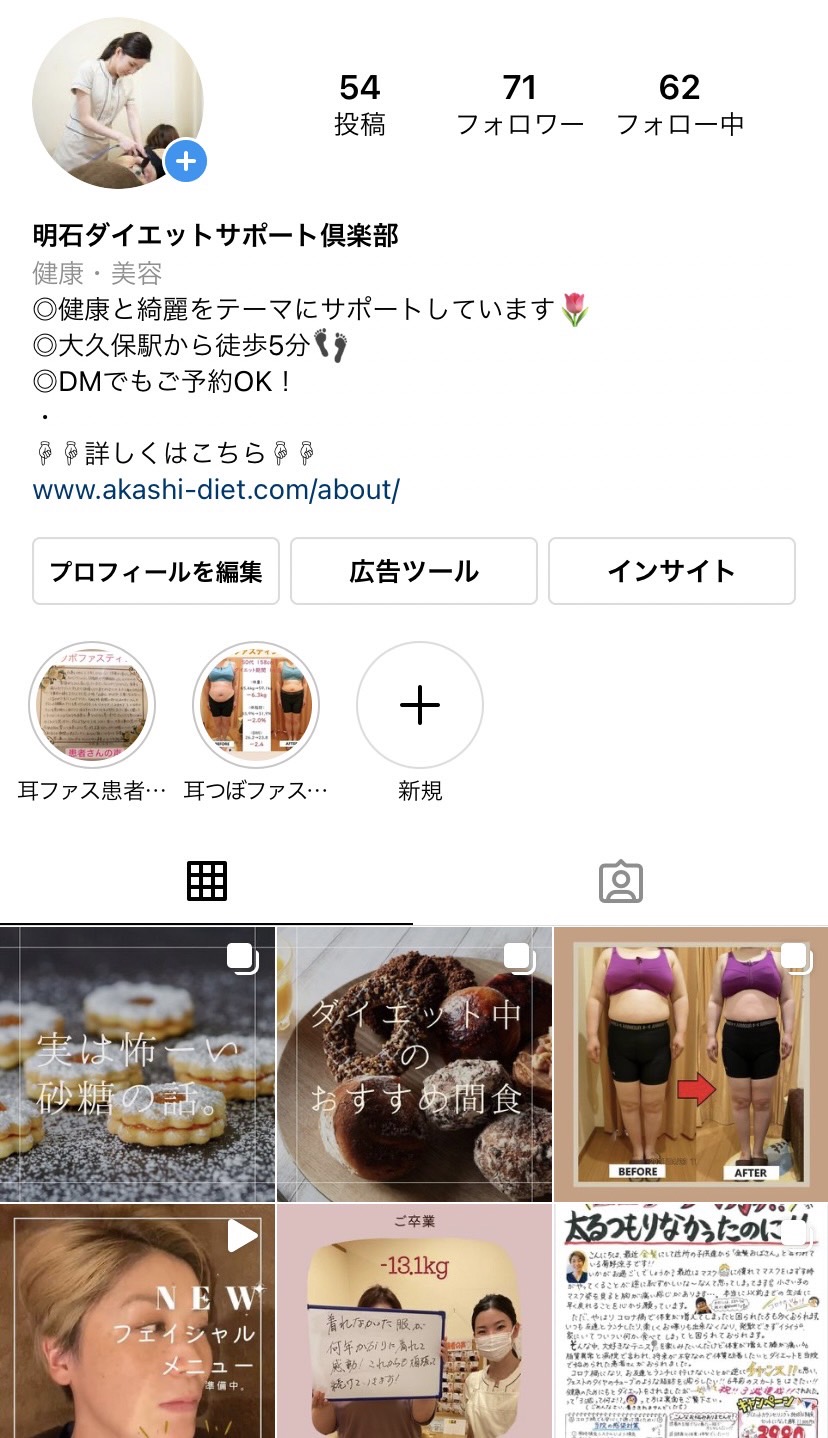Open the 62 フォロー中 list
Screen dimensions: 828x1438
pyautogui.click(x=679, y=104)
